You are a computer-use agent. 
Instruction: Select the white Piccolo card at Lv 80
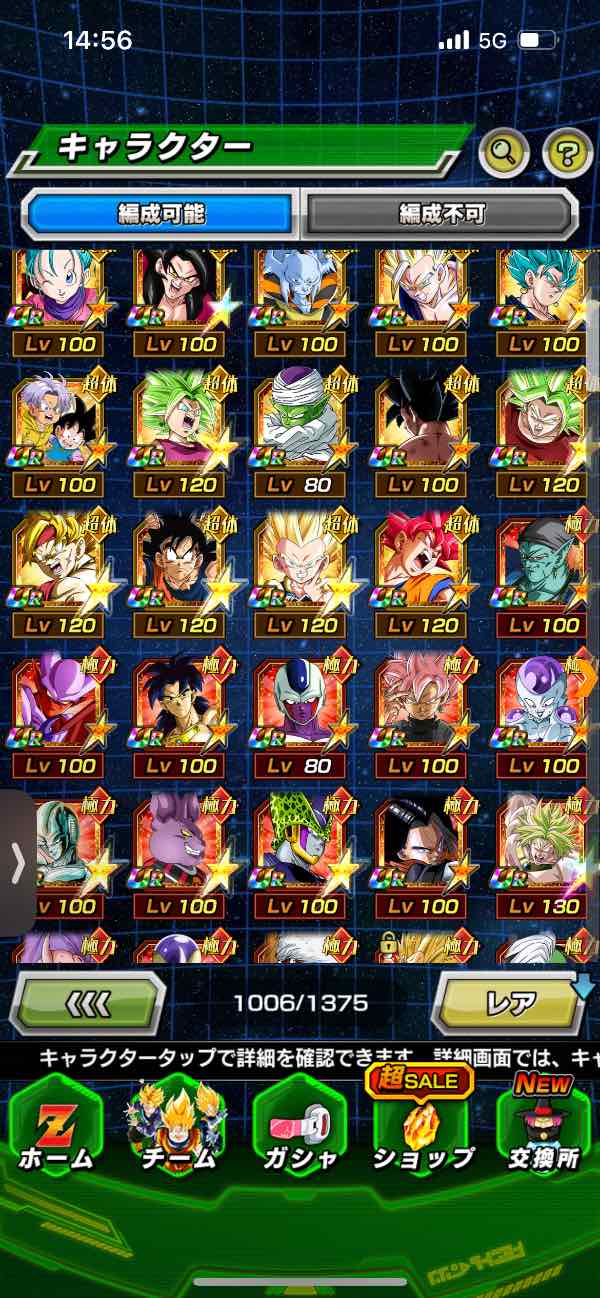point(299,428)
